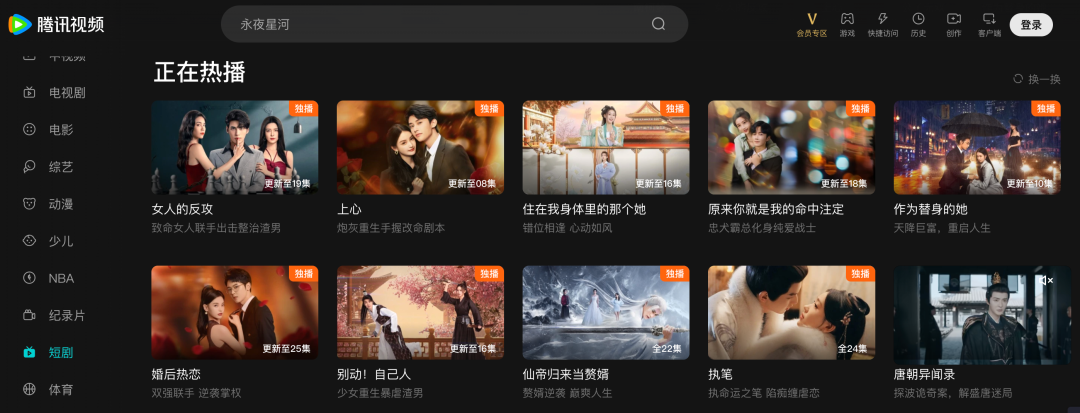Viewport: 1080px width, 413px height.
Task: Tap the search magnifier icon
Action: tap(658, 24)
